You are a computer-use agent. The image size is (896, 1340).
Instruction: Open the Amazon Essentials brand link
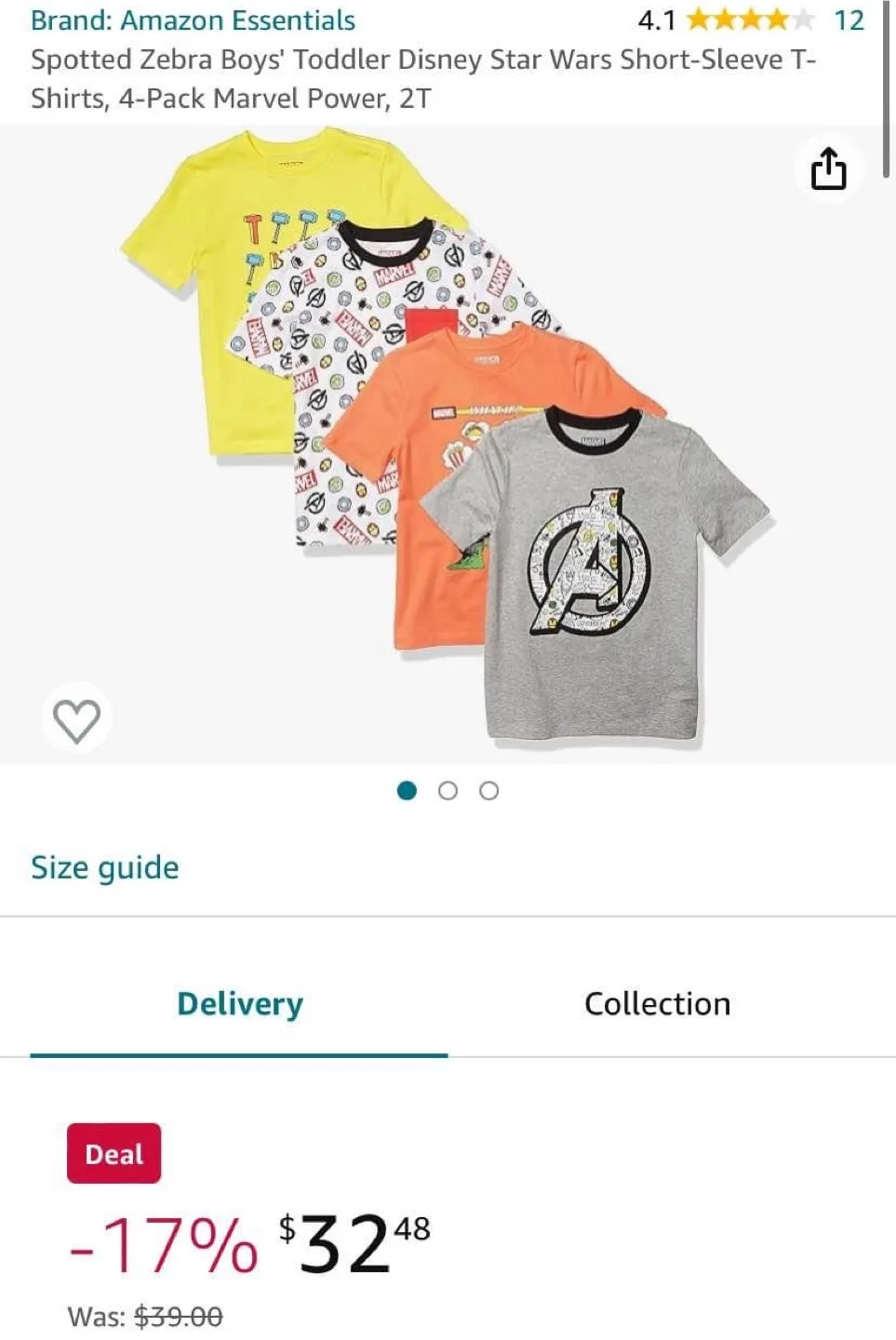193,20
